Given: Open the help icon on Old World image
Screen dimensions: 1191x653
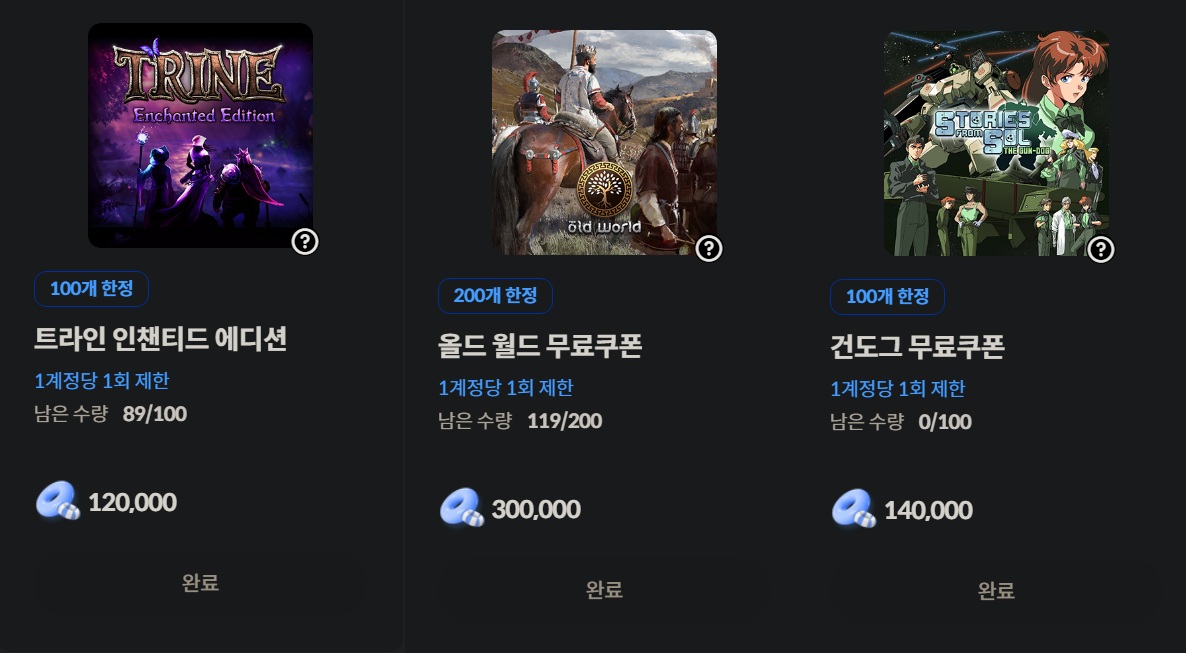Looking at the screenshot, I should point(709,248).
